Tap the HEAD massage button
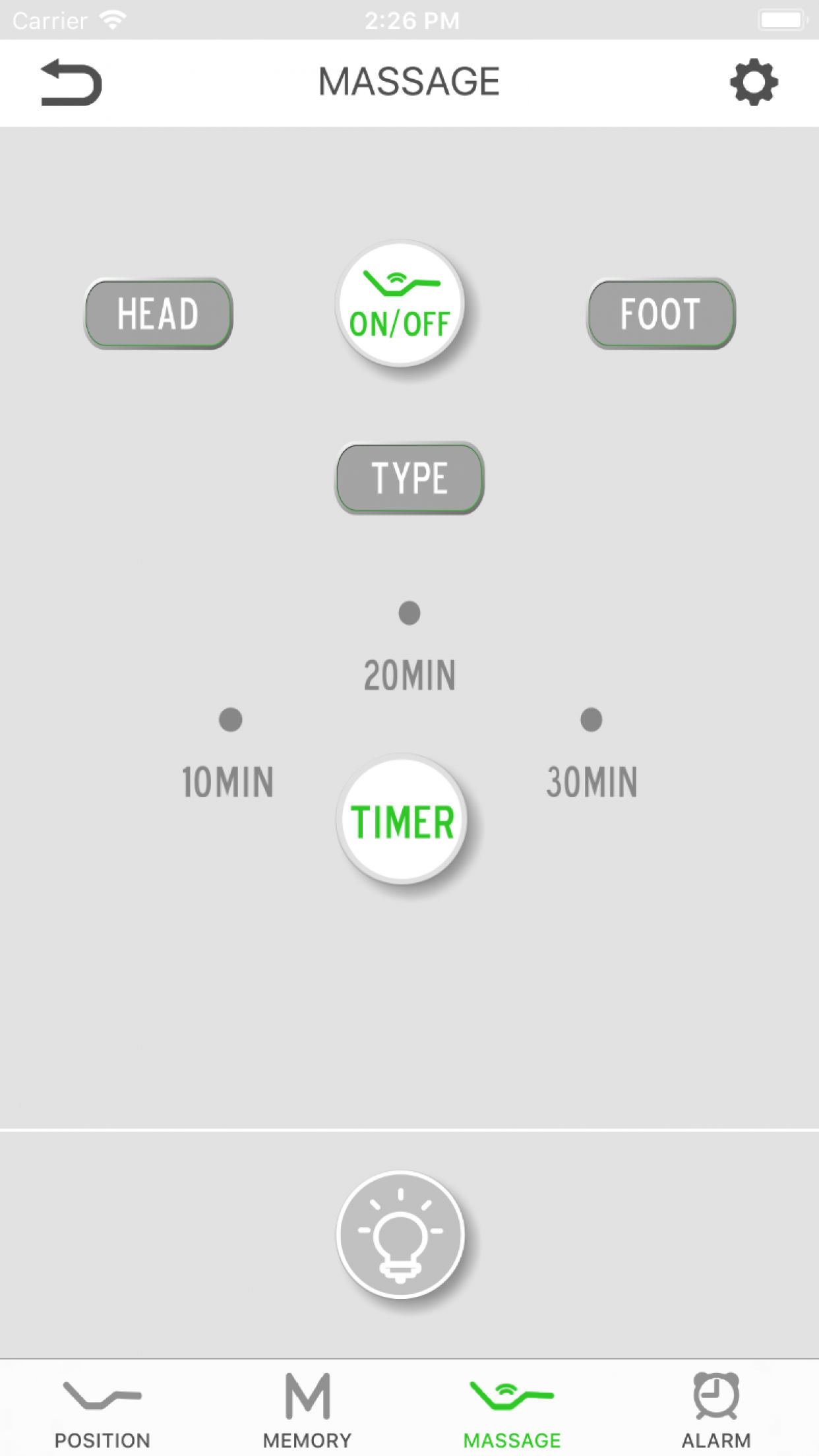 [158, 313]
